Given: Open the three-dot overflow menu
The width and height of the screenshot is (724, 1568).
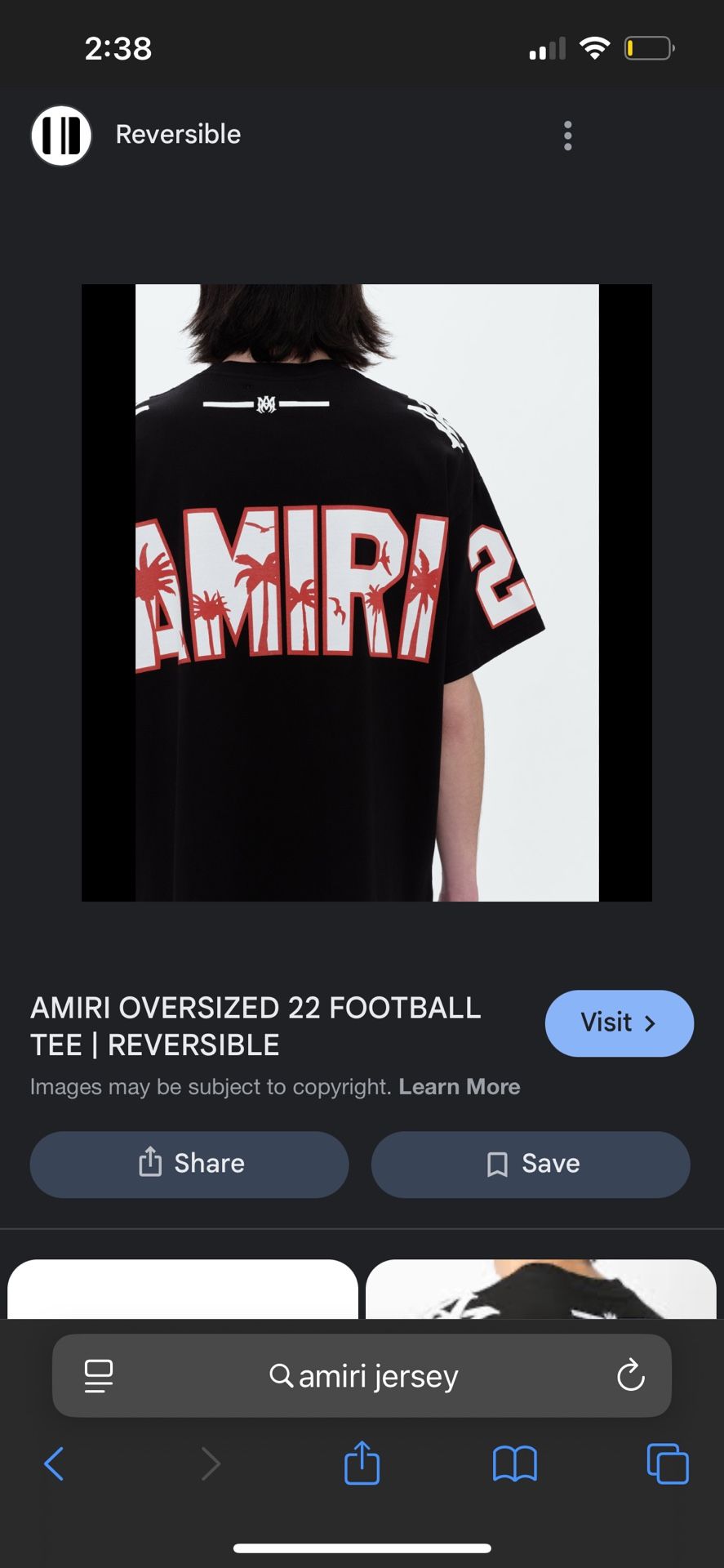Looking at the screenshot, I should [x=567, y=136].
